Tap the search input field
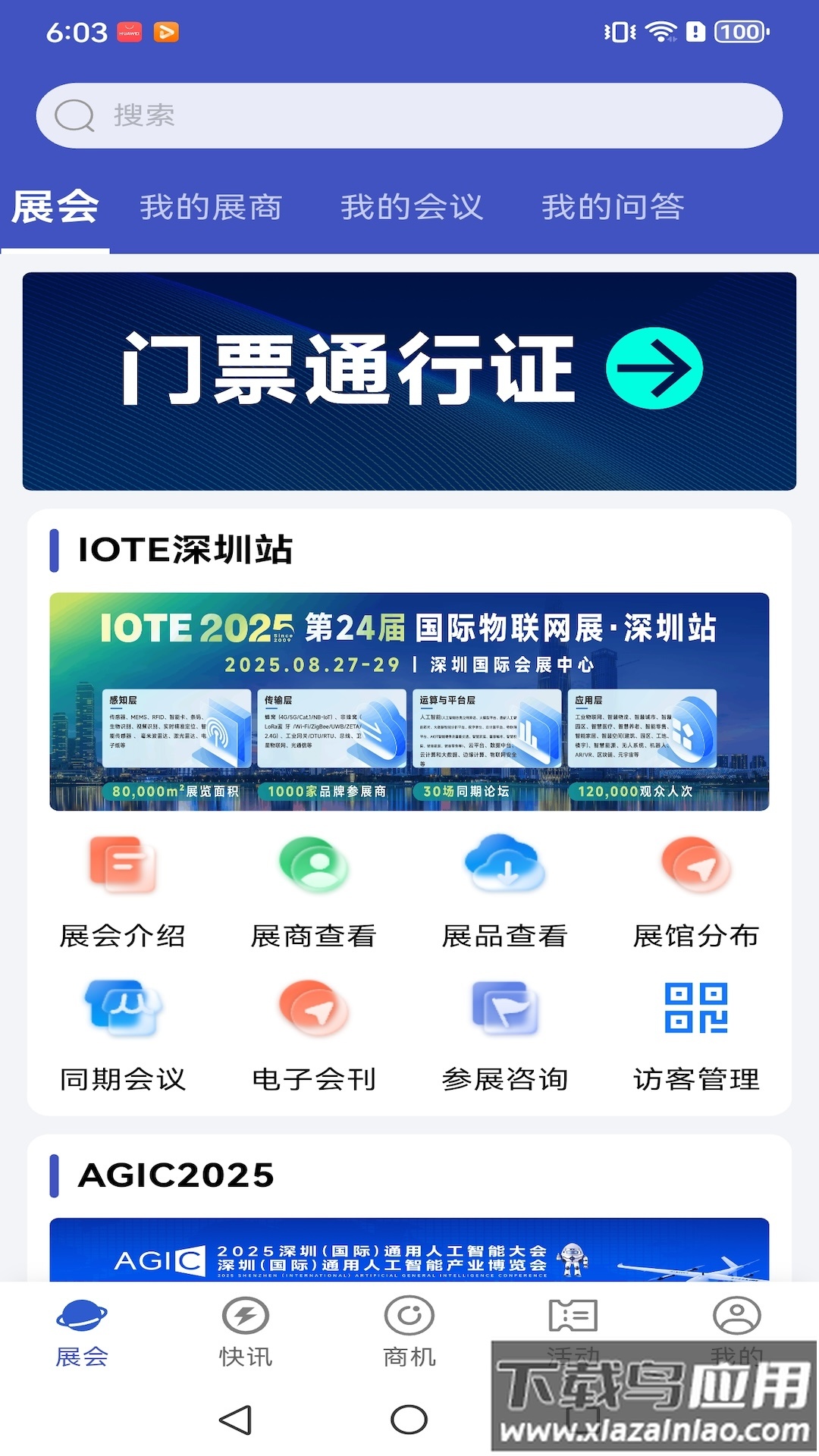Viewport: 819px width, 1456px height. point(409,115)
